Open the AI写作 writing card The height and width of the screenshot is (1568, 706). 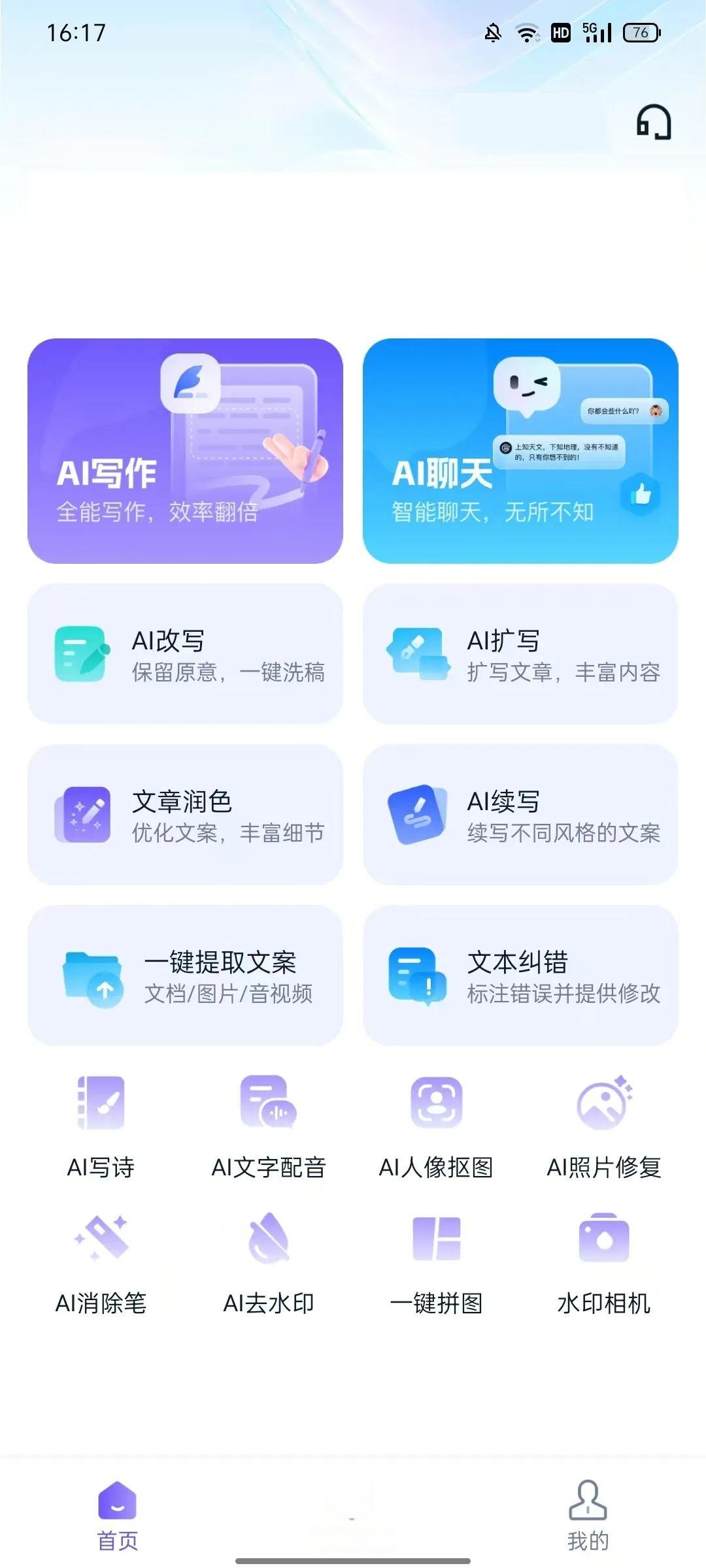pyautogui.click(x=185, y=451)
